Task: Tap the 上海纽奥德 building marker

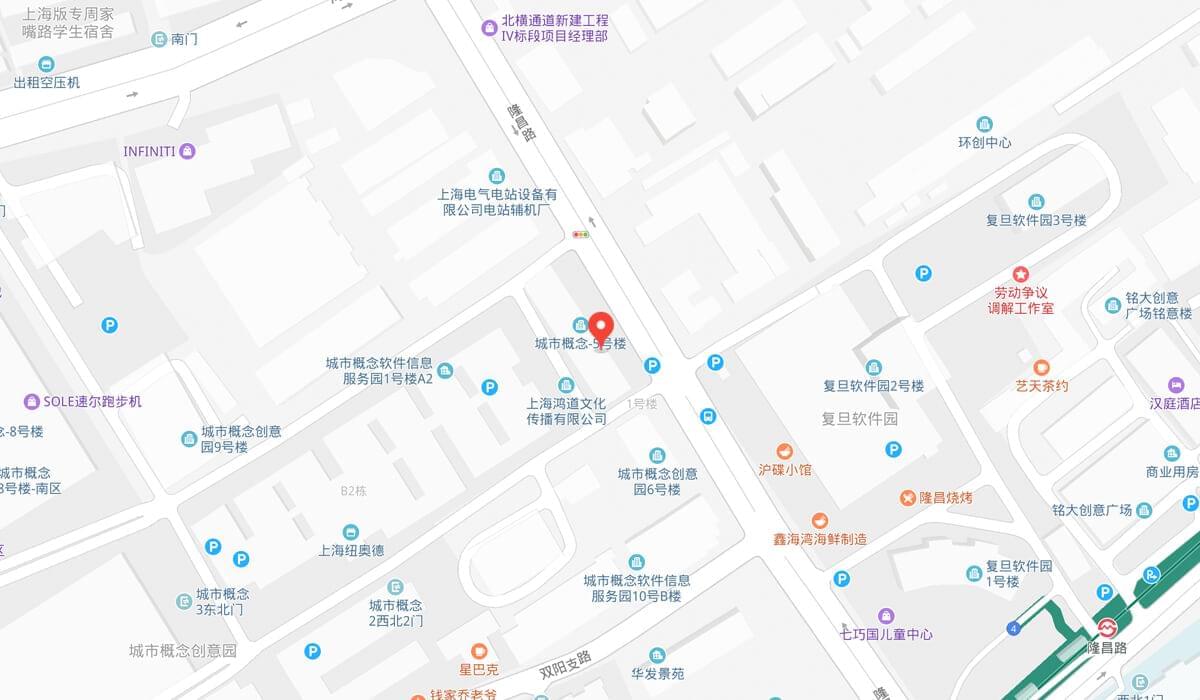Action: (351, 532)
